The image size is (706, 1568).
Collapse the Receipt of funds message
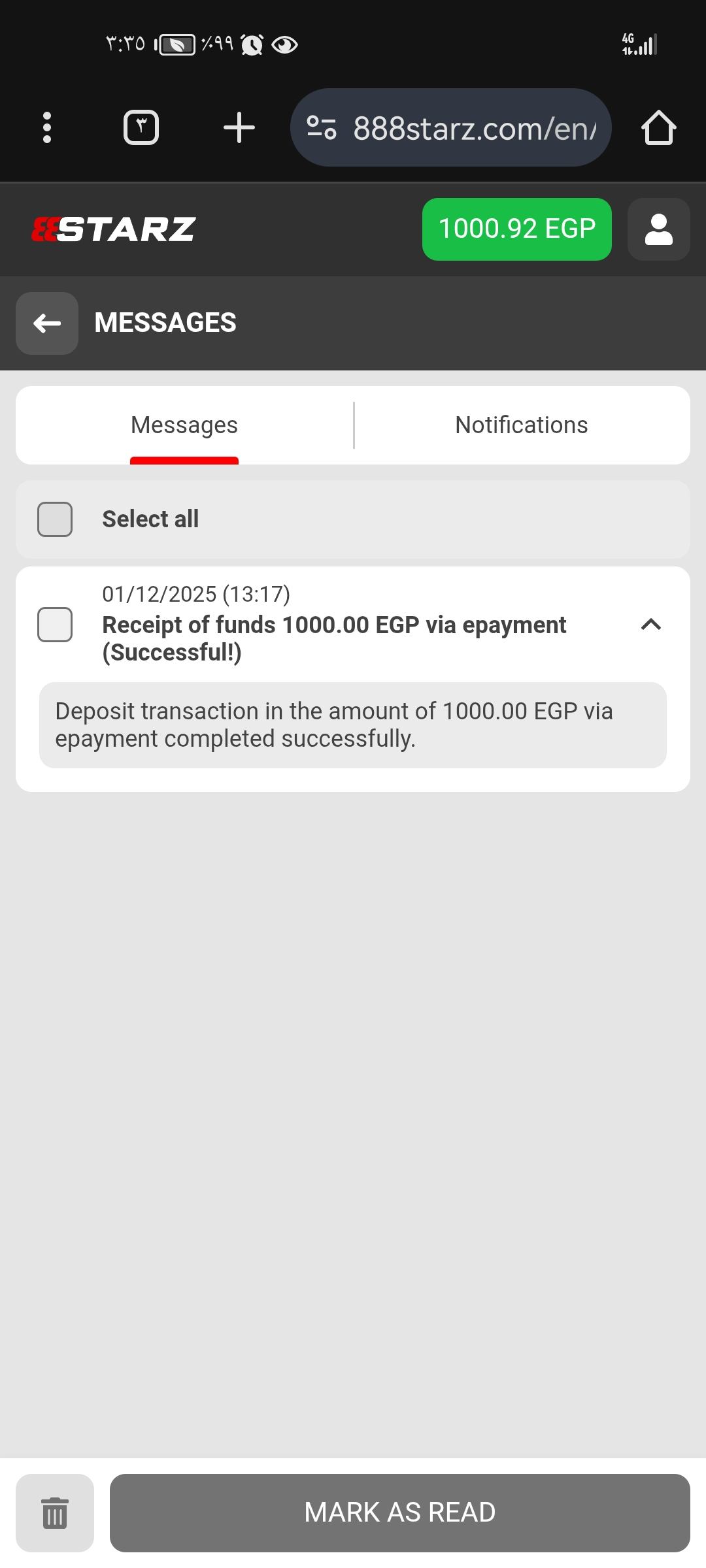click(x=650, y=625)
